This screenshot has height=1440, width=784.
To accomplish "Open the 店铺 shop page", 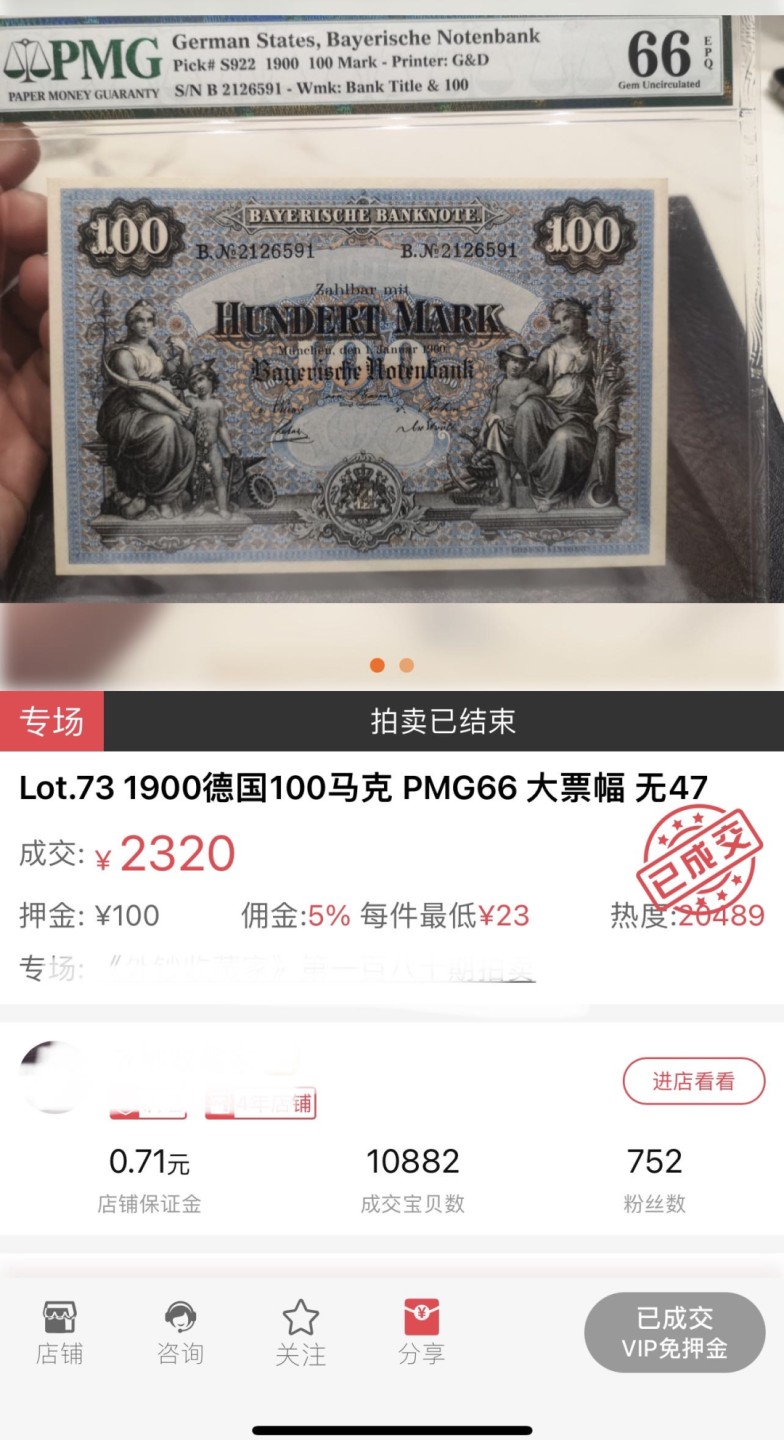I will coord(60,1333).
